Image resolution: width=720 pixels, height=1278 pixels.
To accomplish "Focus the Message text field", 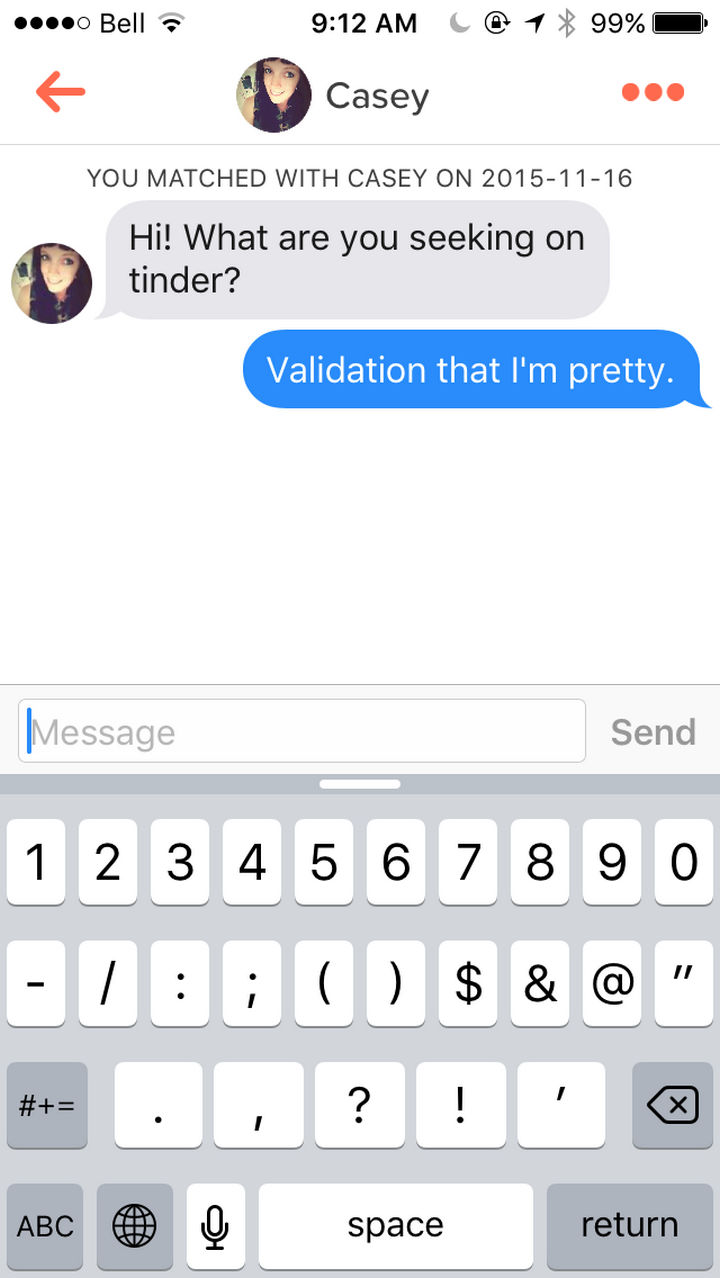I will 302,732.
